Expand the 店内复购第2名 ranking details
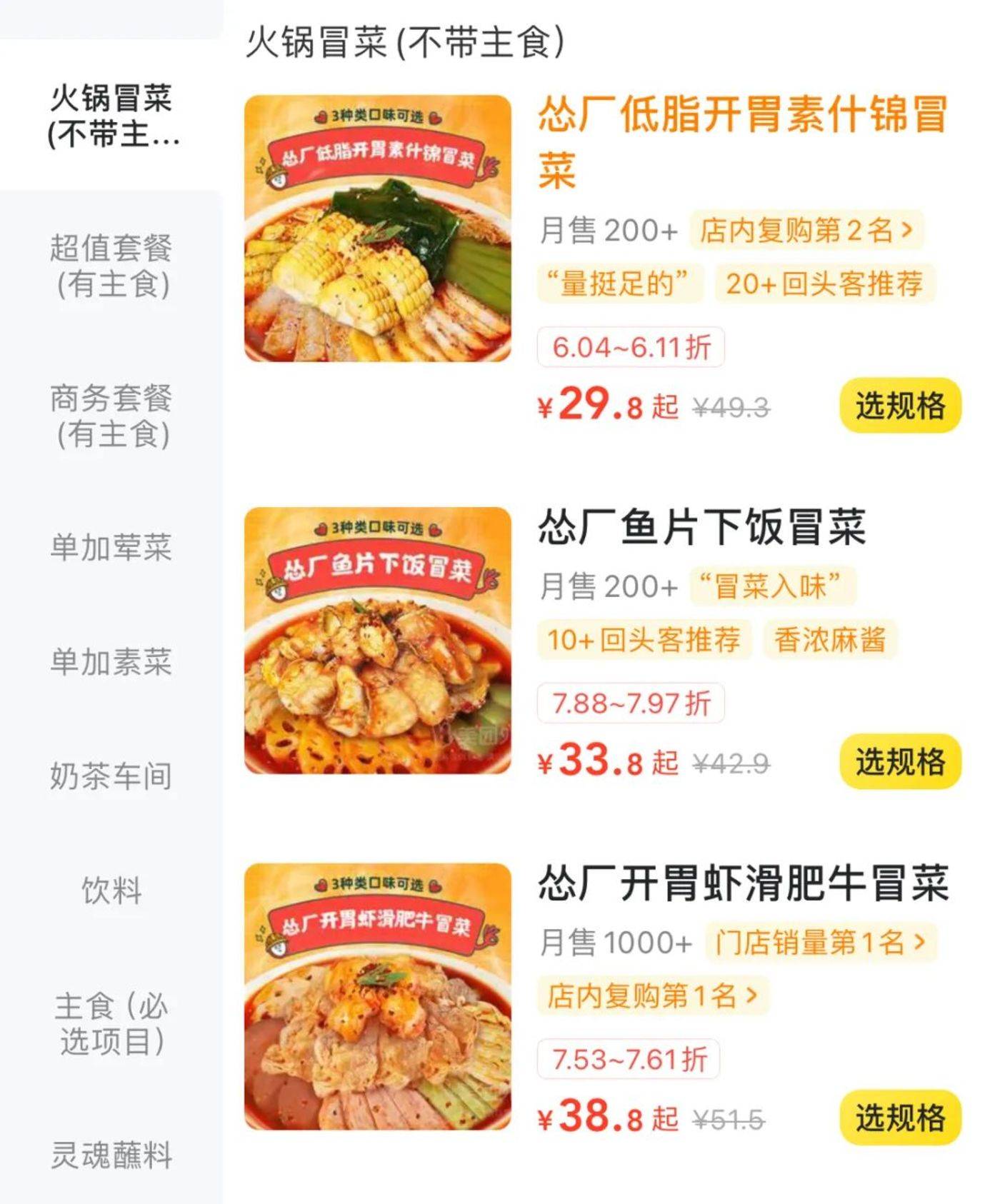This screenshot has height=1204, width=1000. (804, 231)
